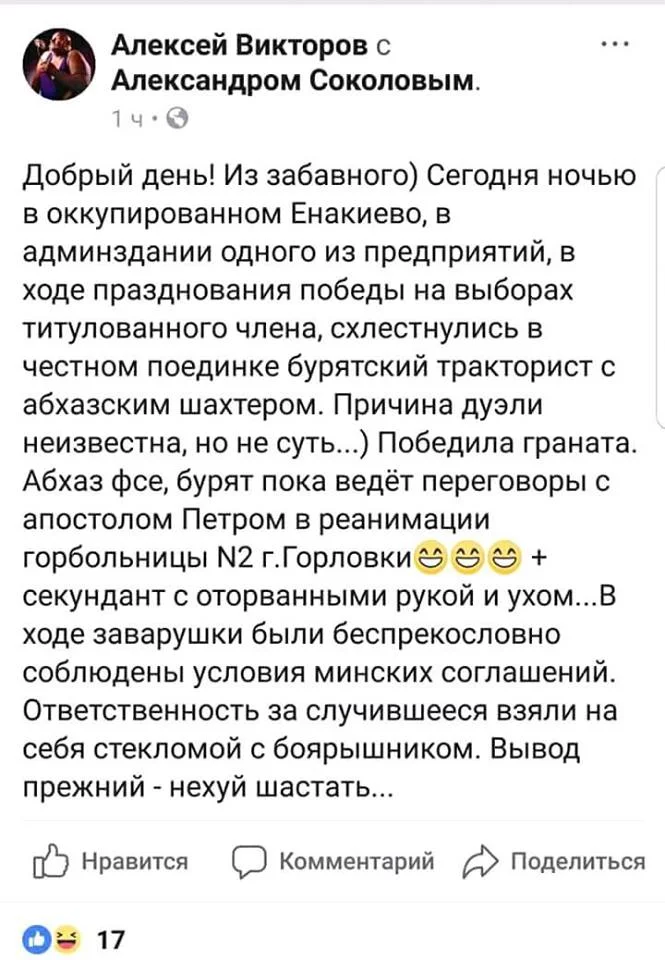This screenshot has width=665, height=960.
Task: Open Алексей Викторов's profile via name
Action: [x=239, y=44]
